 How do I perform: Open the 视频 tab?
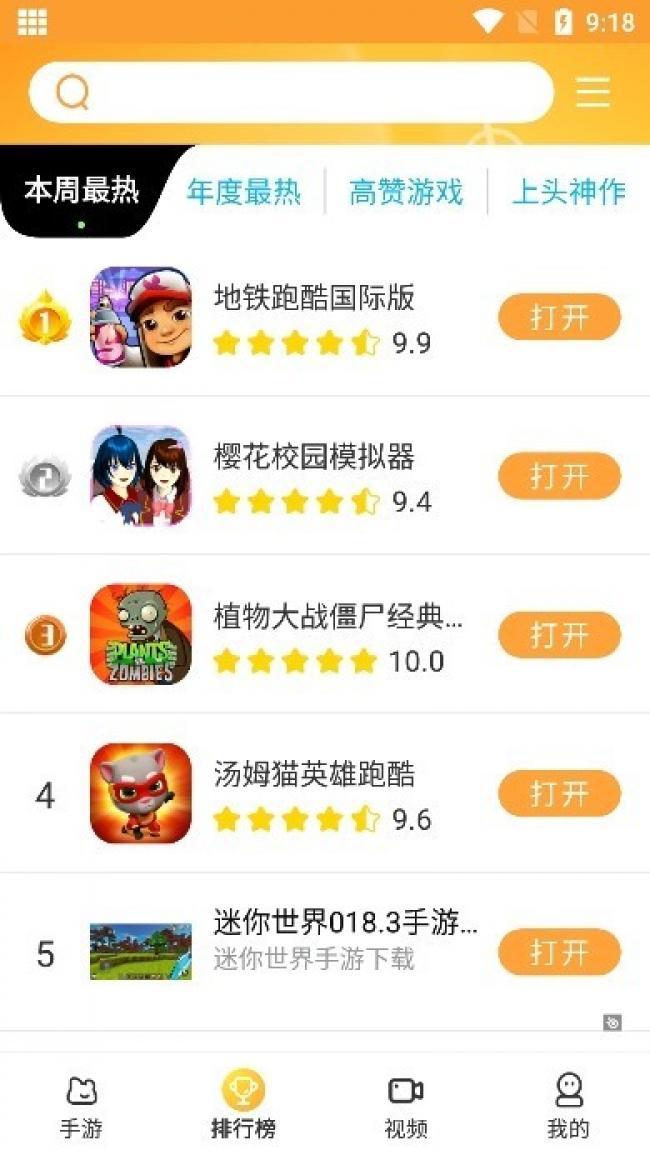405,1105
